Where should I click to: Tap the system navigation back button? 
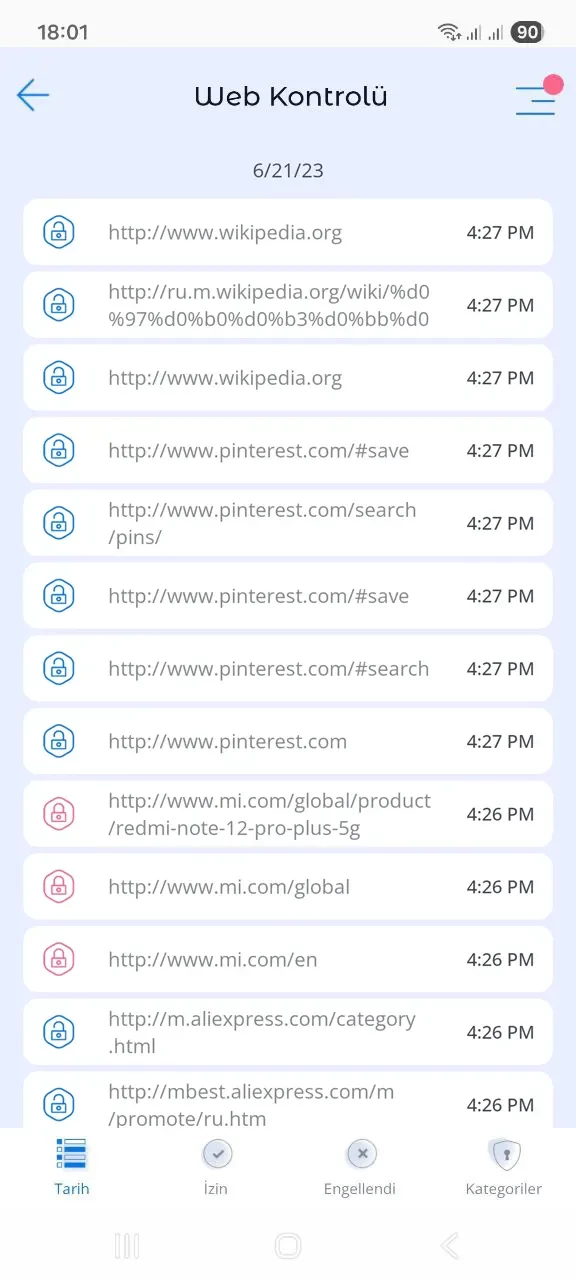(x=450, y=1245)
